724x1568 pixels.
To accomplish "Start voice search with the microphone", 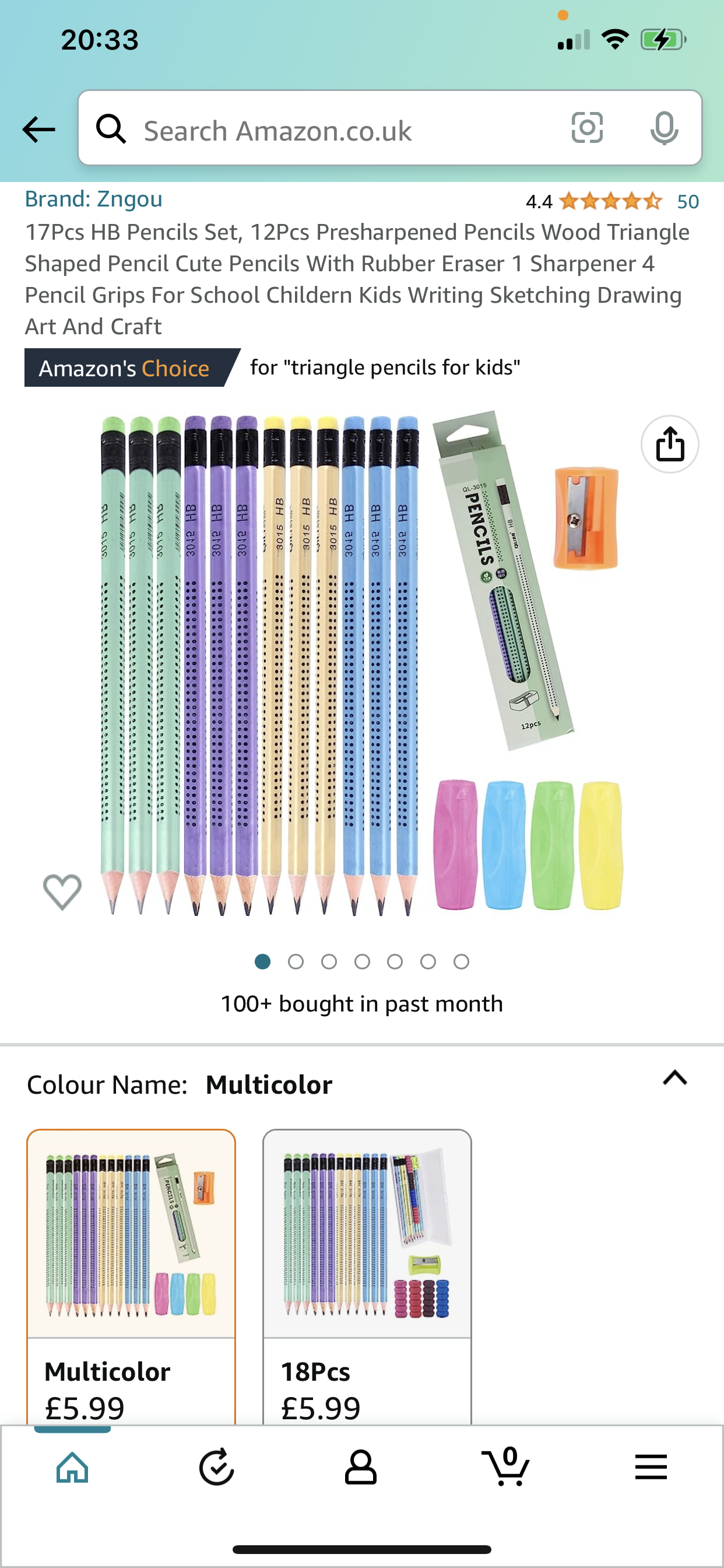I will 664,128.
